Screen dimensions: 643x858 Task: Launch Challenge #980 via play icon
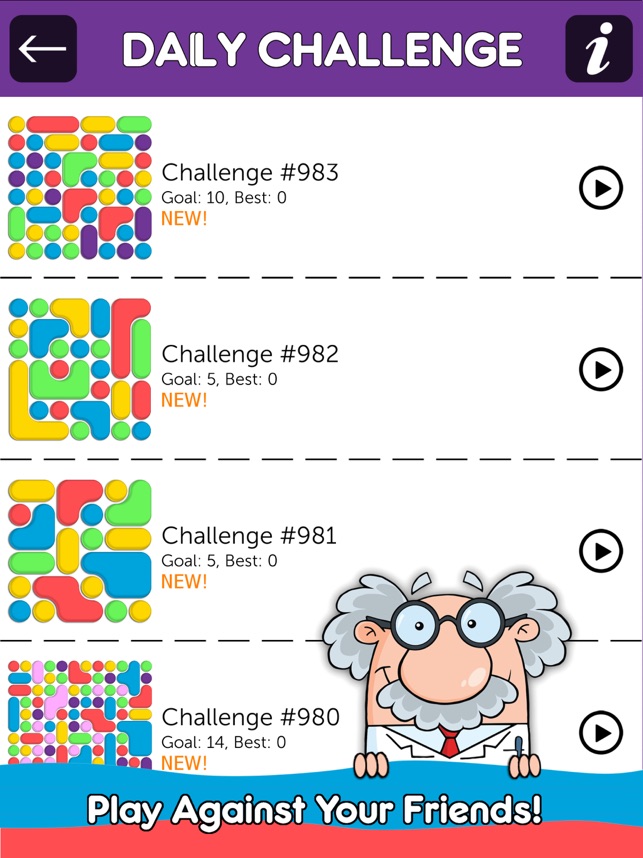pos(601,732)
